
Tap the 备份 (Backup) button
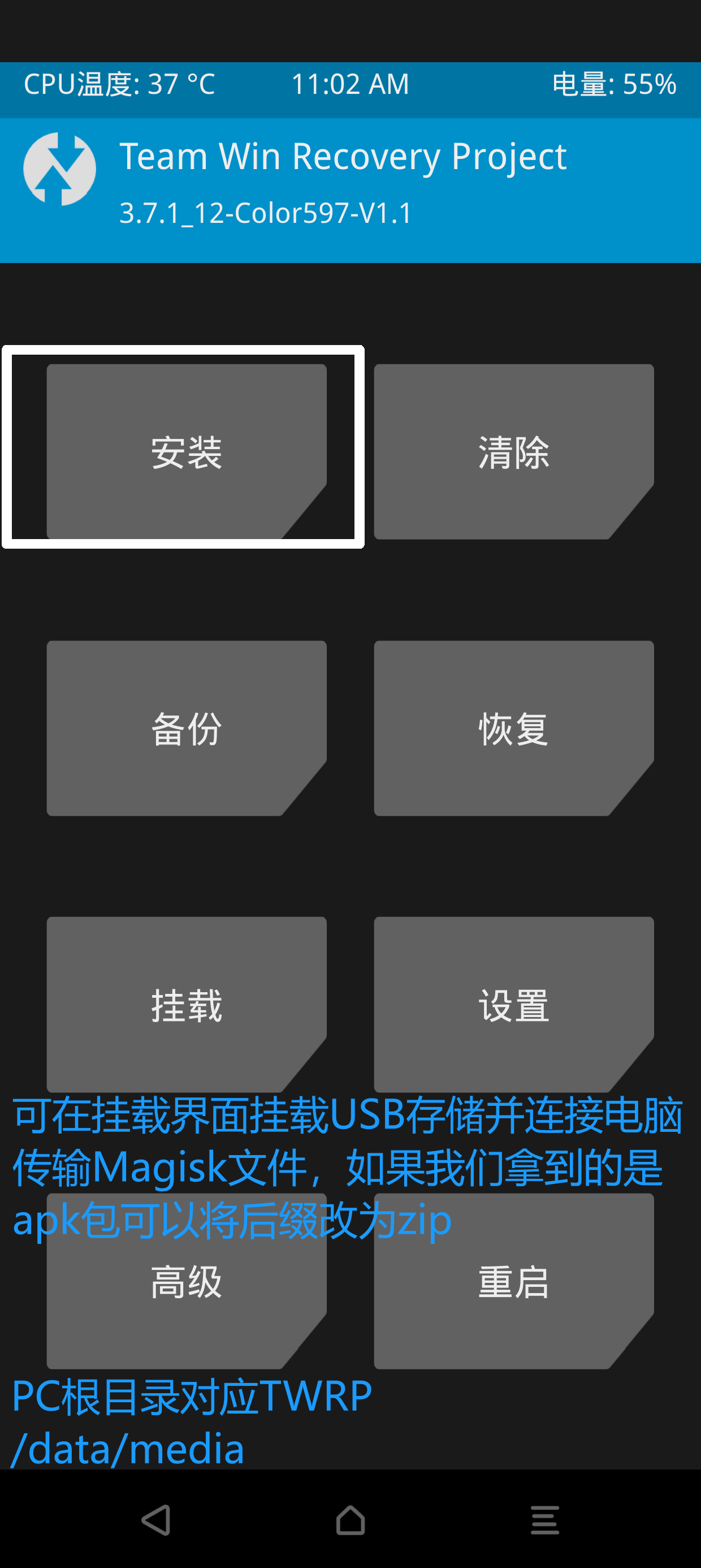pyautogui.click(x=186, y=728)
